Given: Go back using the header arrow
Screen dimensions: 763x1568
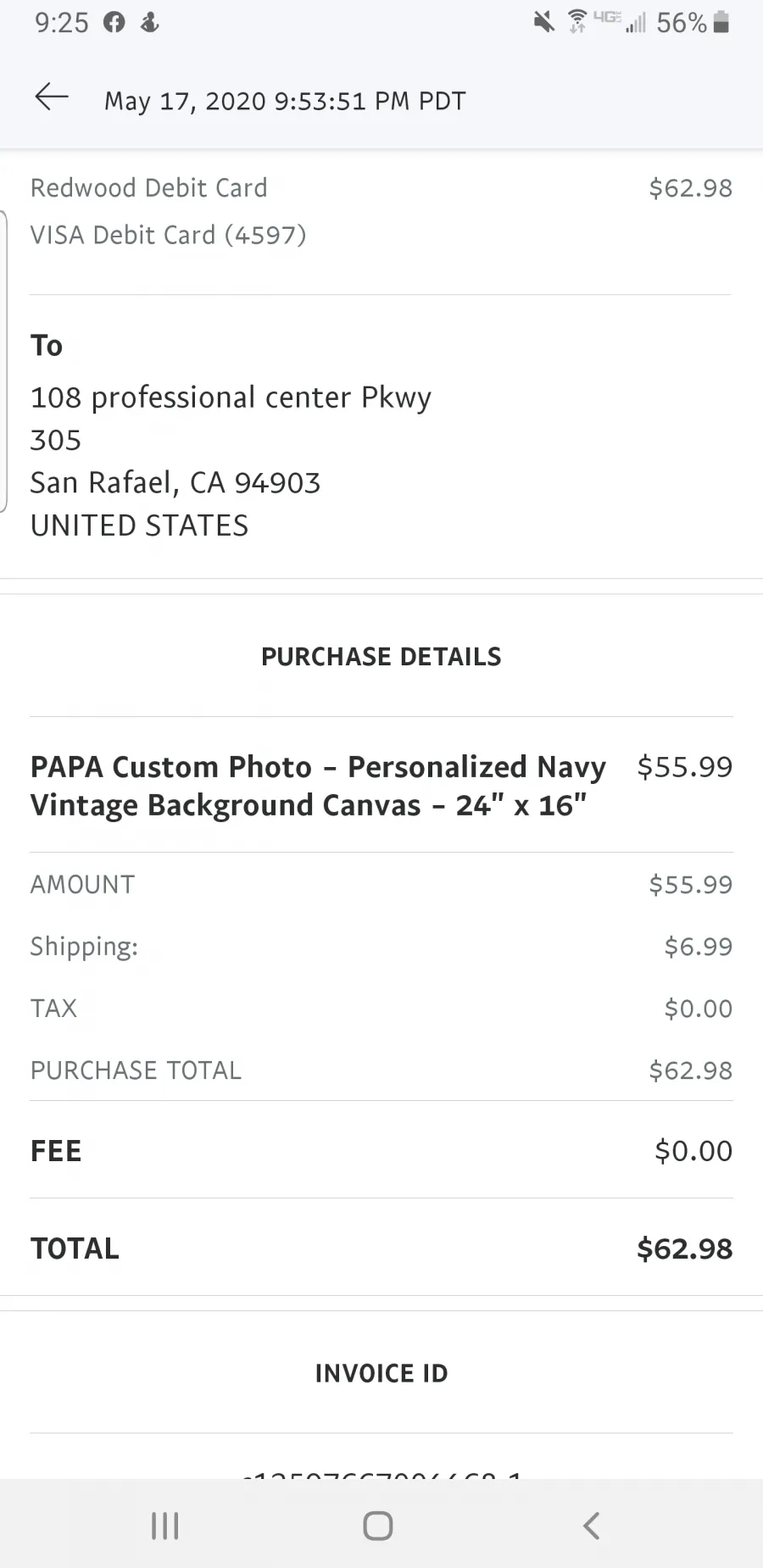Looking at the screenshot, I should coord(52,97).
